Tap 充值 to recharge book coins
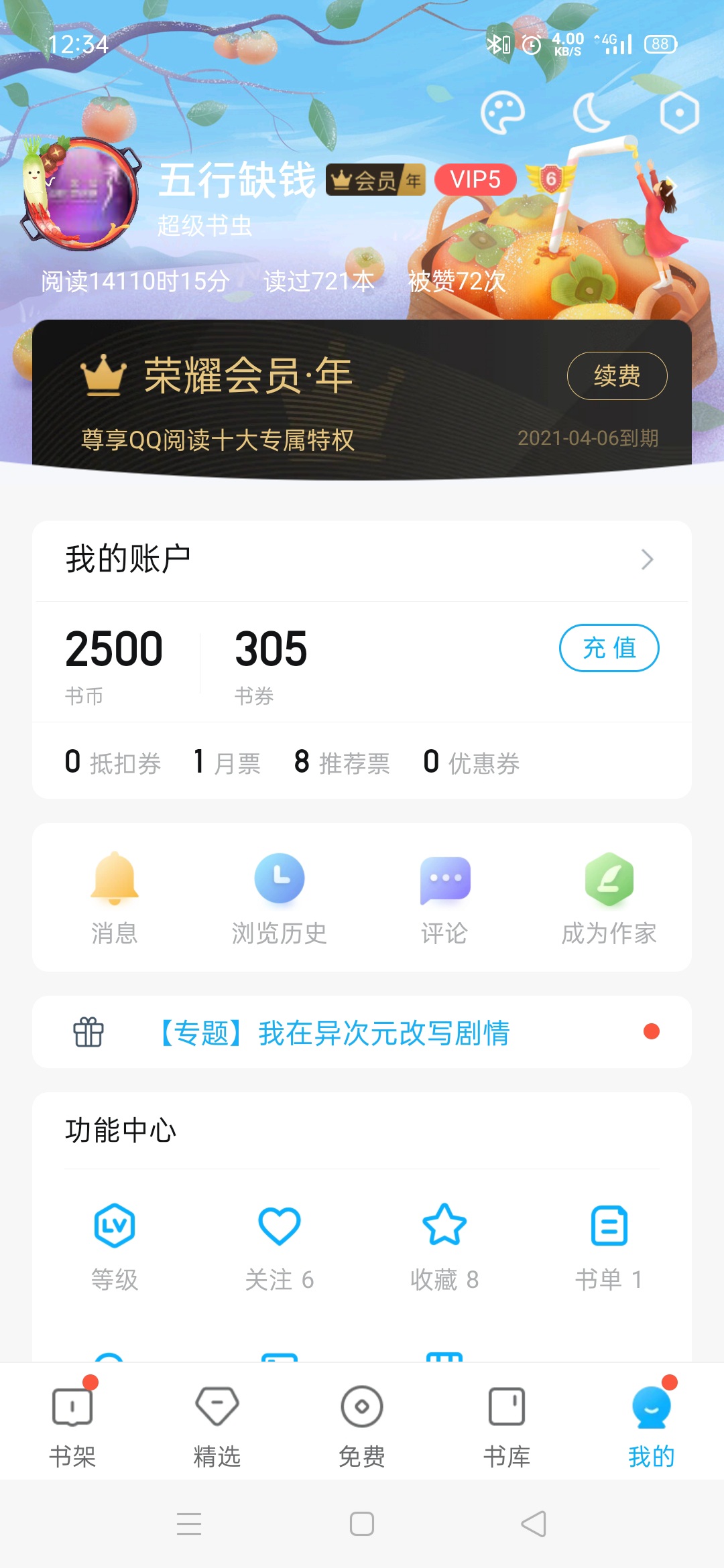 pyautogui.click(x=609, y=648)
